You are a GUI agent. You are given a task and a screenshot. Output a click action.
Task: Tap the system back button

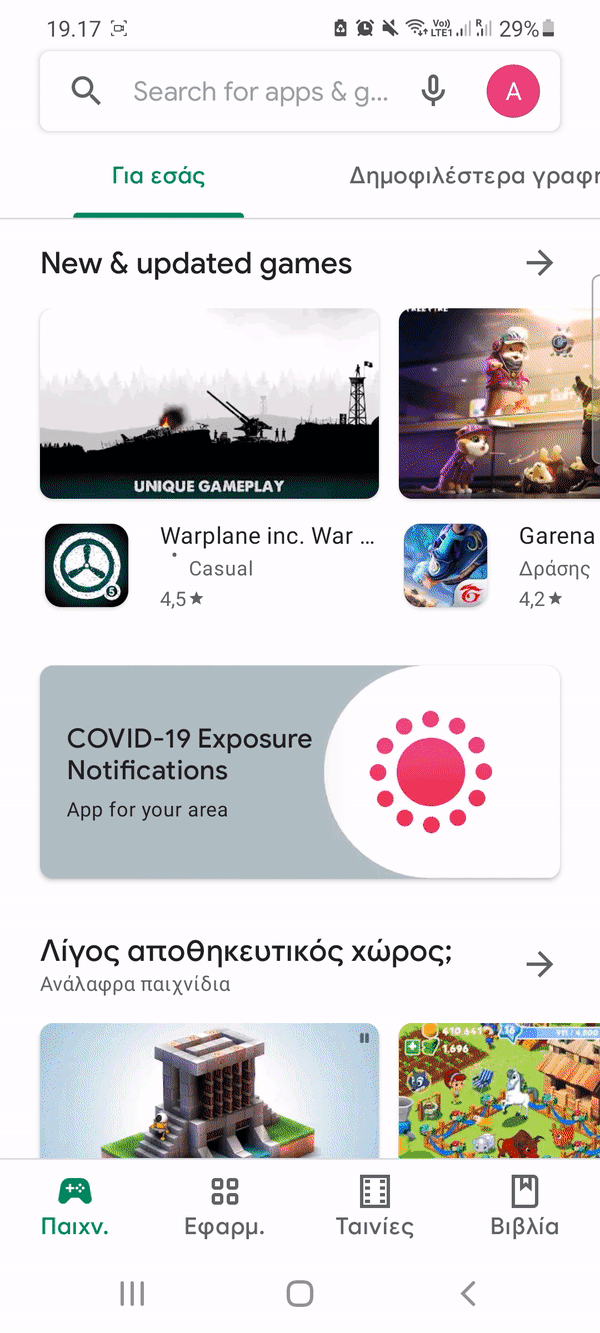click(468, 1293)
